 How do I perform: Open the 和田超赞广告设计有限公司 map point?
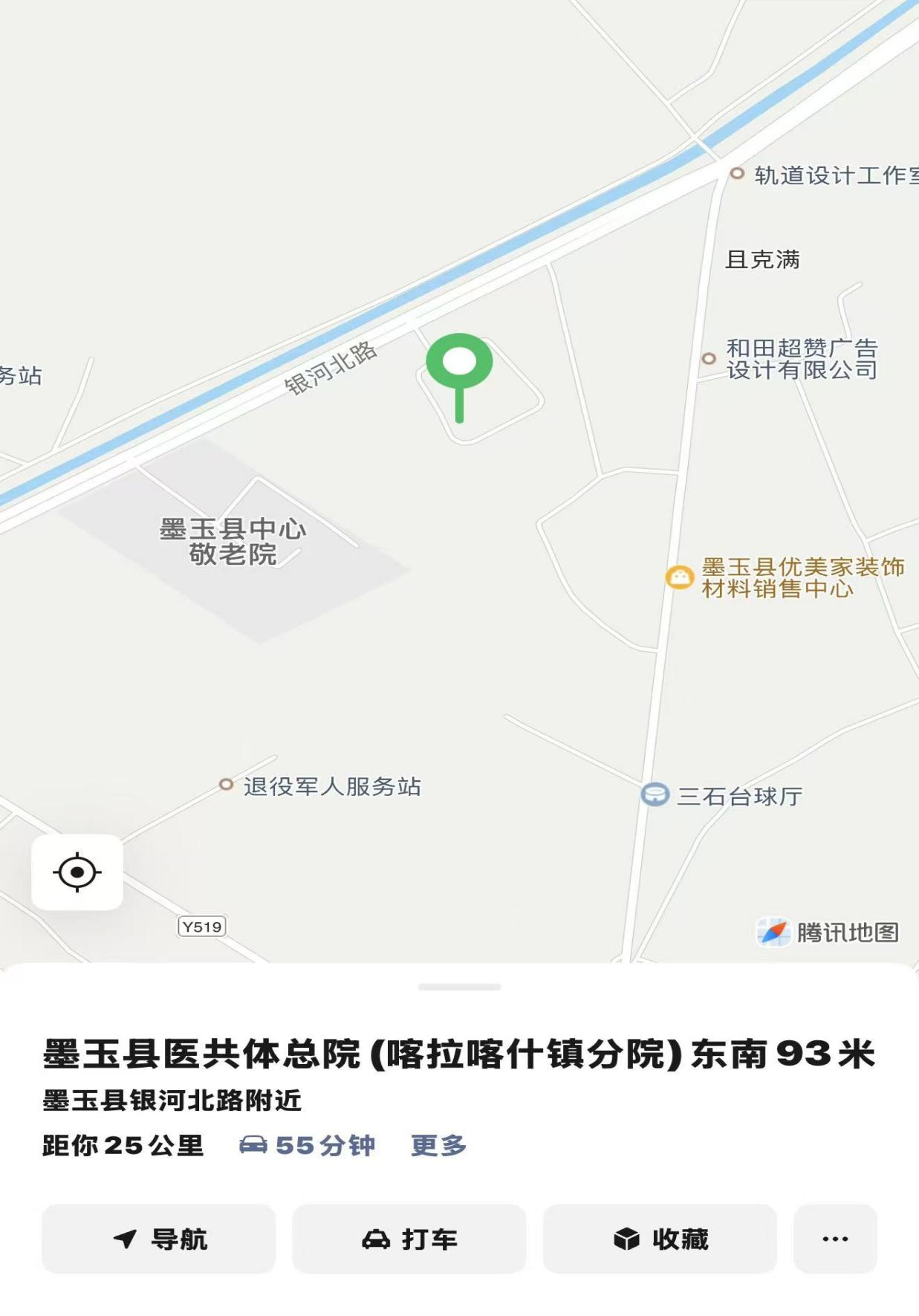(709, 359)
